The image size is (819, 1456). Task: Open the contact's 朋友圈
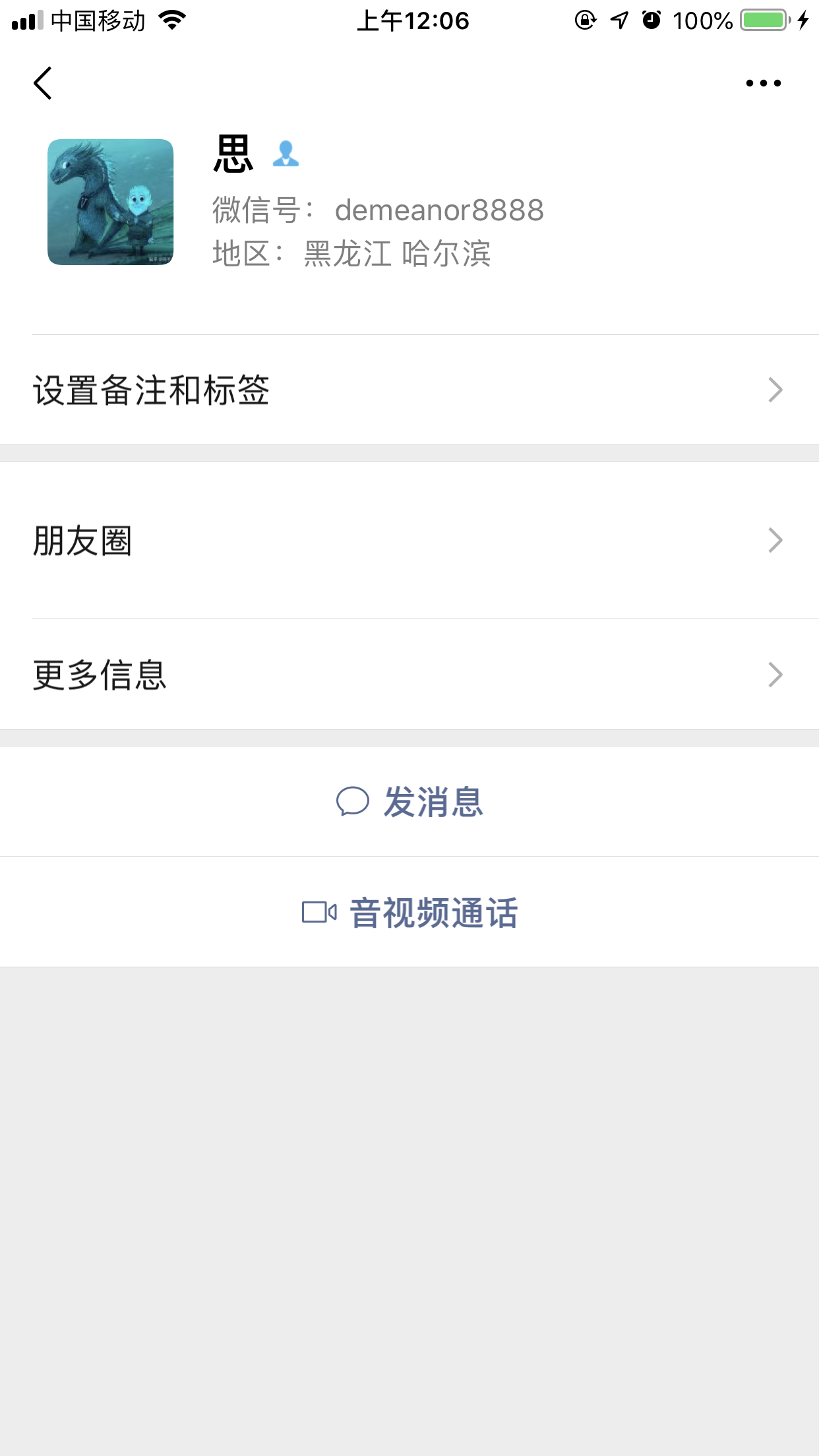(x=409, y=540)
